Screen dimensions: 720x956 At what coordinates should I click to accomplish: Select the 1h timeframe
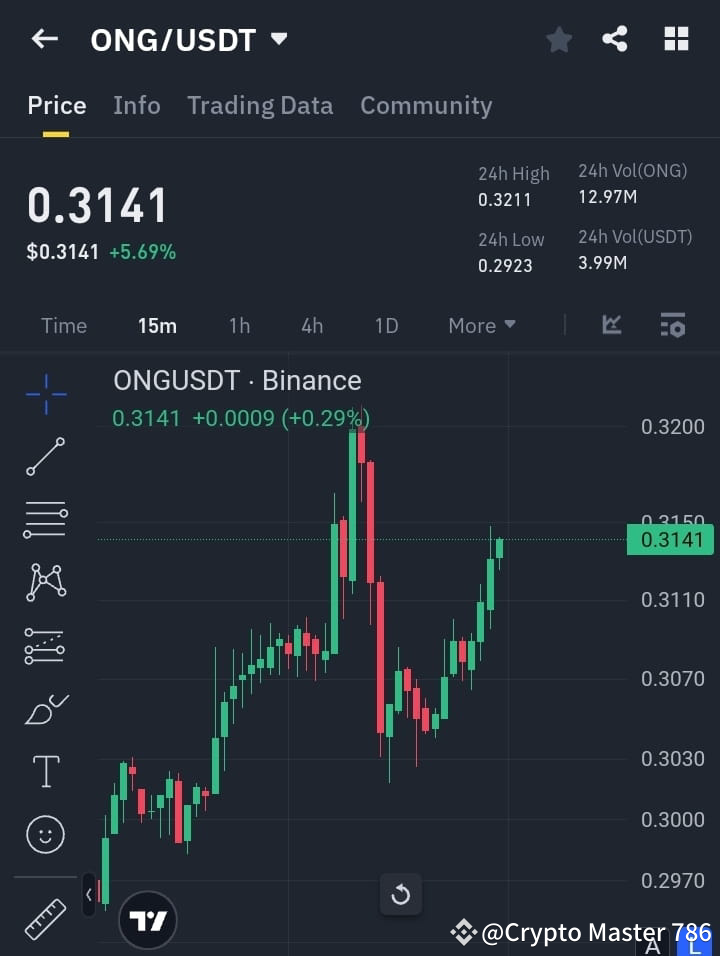click(239, 325)
